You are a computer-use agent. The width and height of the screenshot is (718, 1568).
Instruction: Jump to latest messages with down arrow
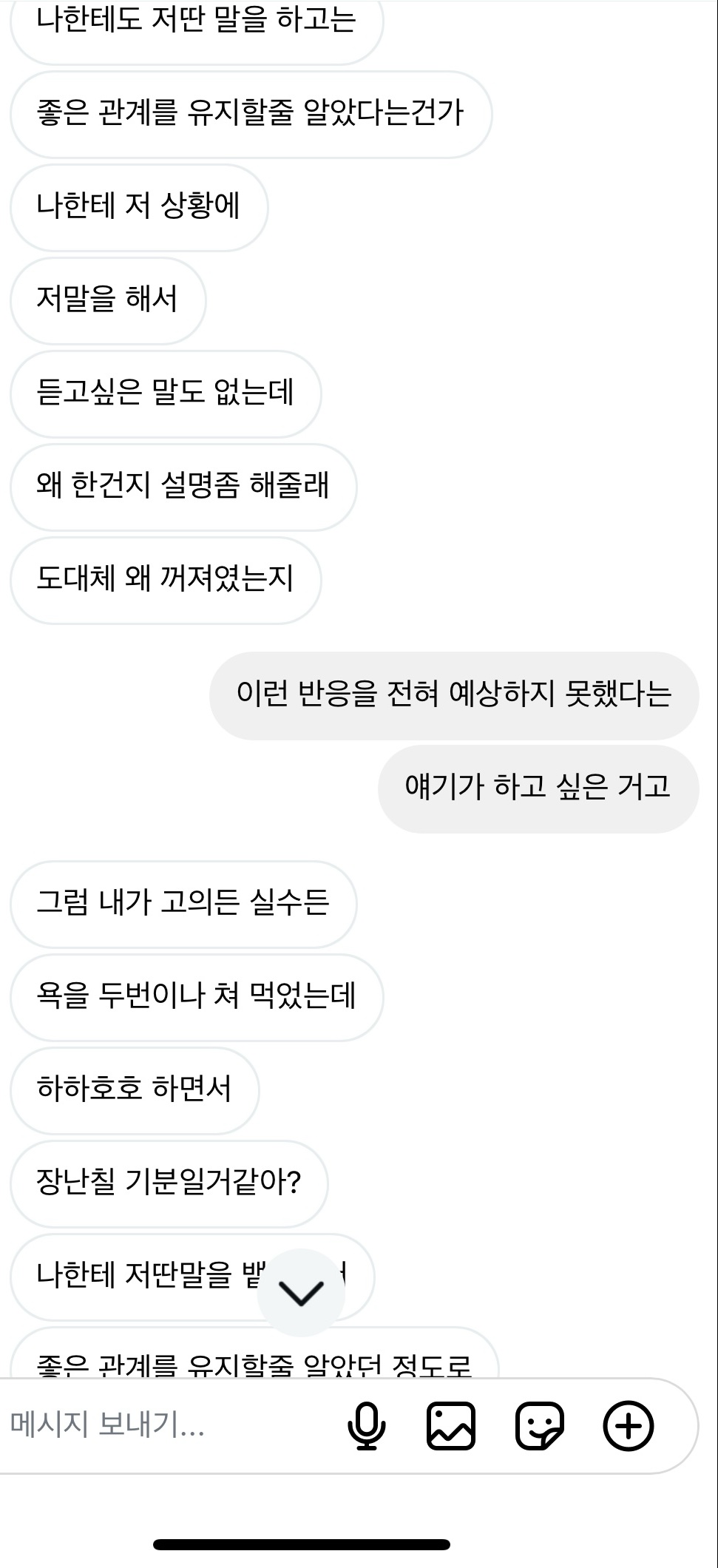click(301, 1292)
